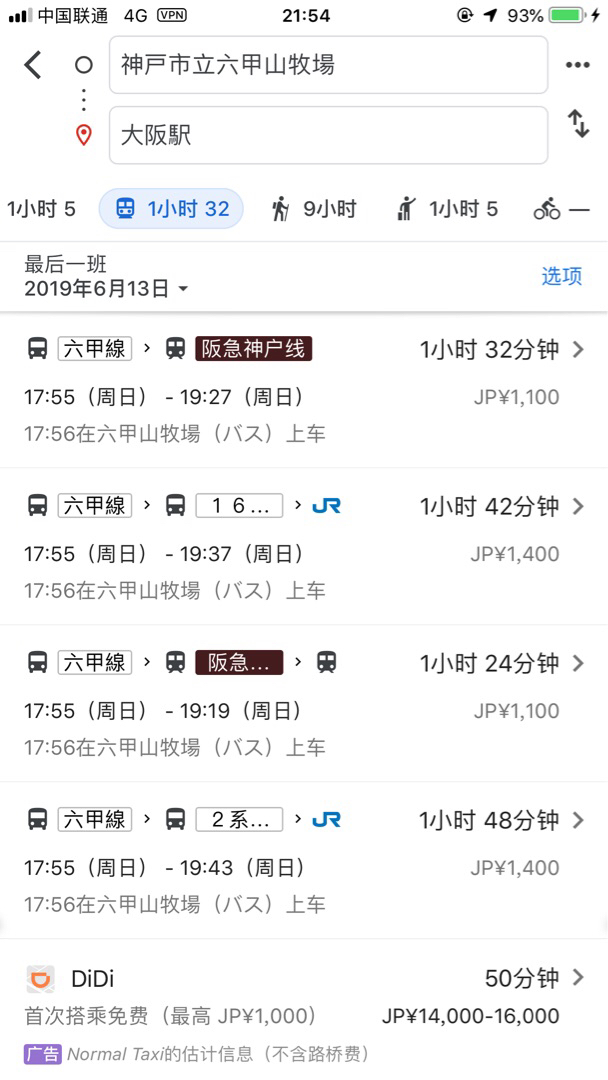Switch to the cycling tab
608x1080 pixels.
pos(560,209)
